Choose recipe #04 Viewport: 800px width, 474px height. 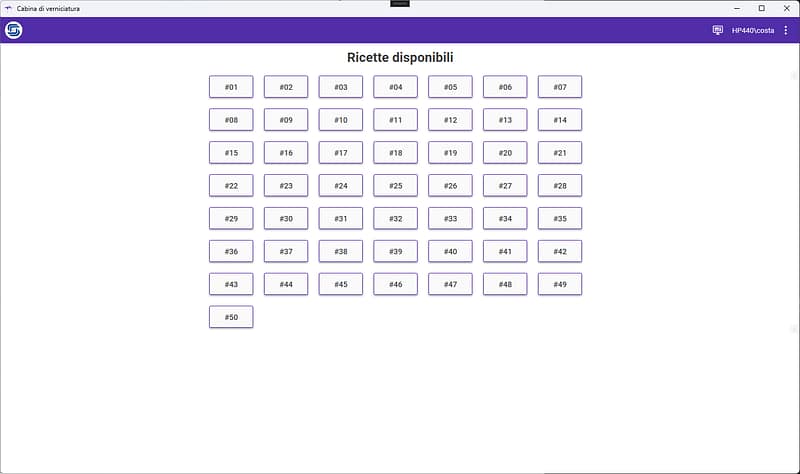(x=395, y=87)
